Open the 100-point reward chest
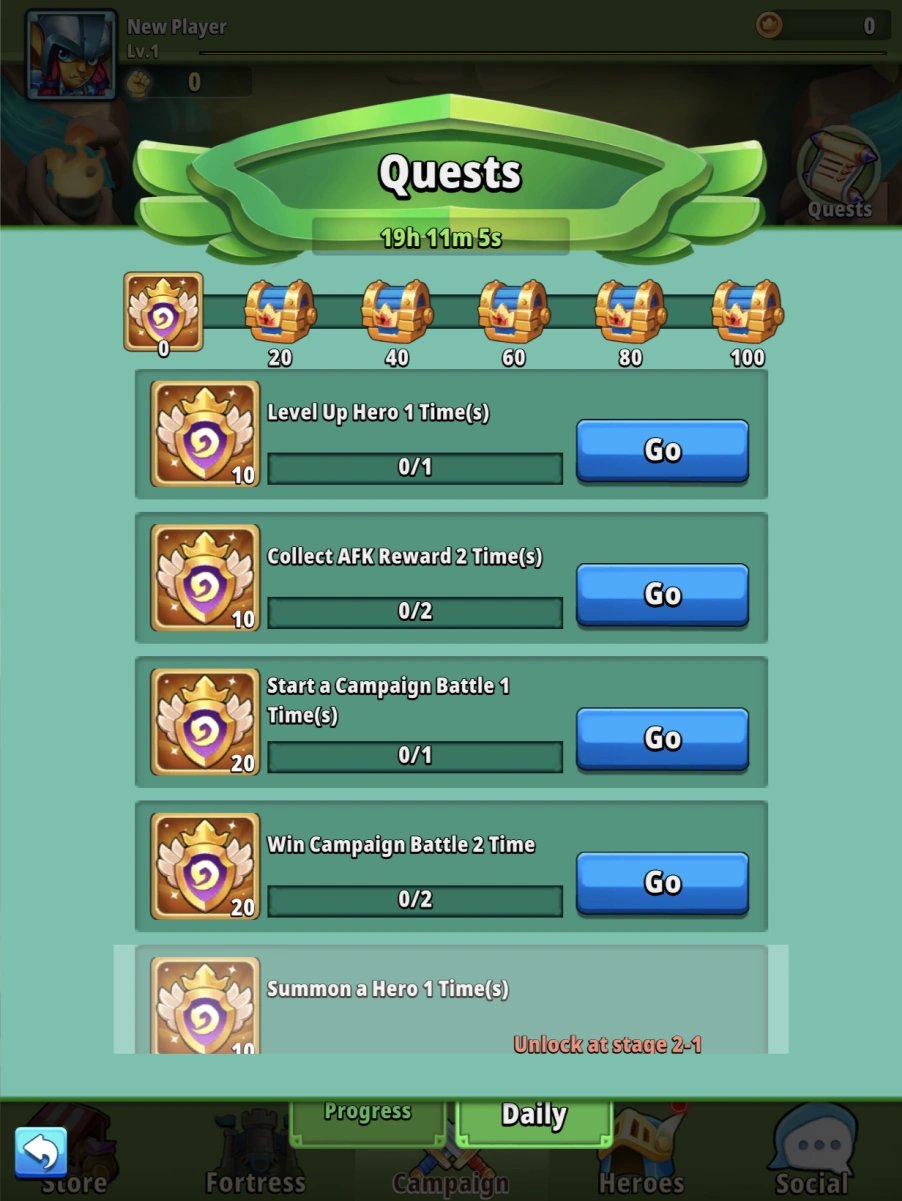The width and height of the screenshot is (902, 1201). [747, 313]
